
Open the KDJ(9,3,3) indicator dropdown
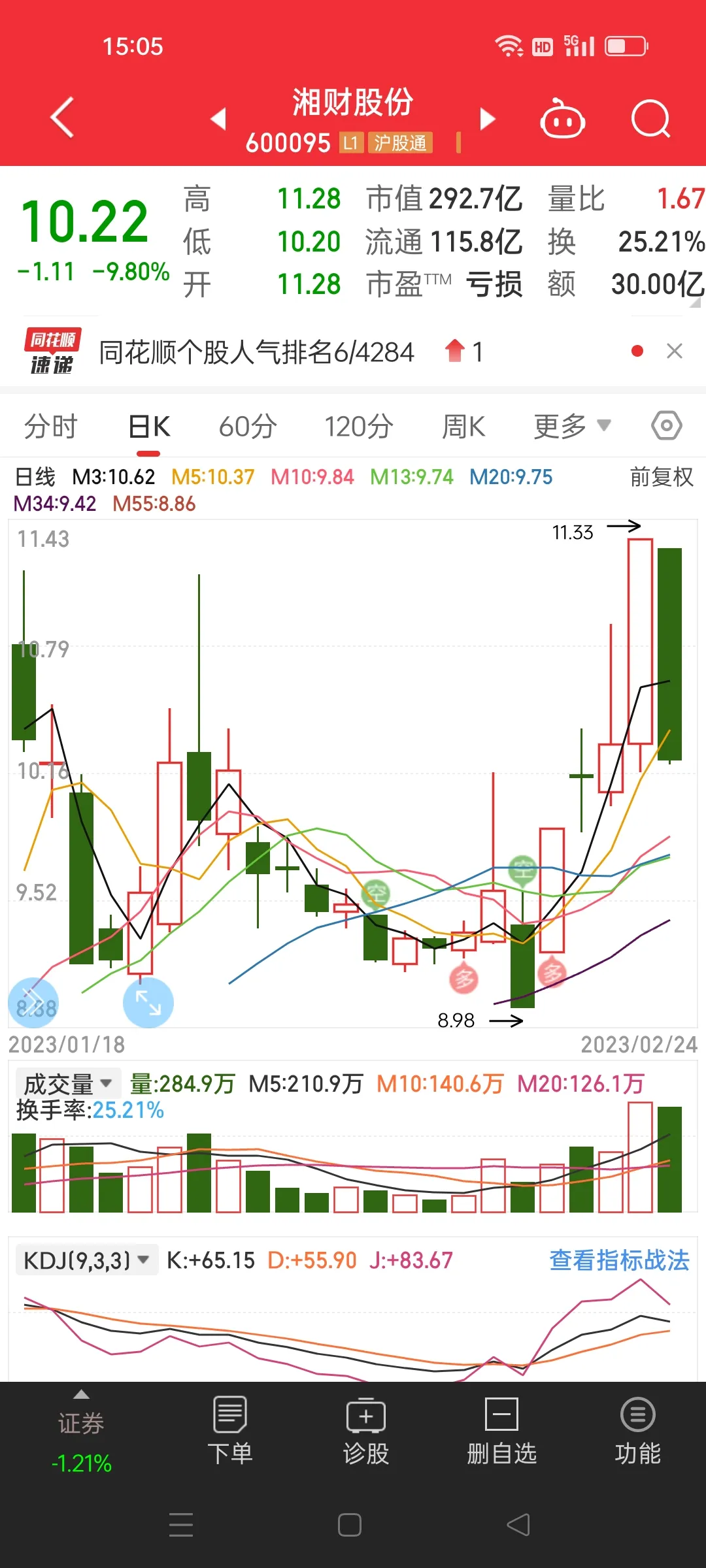pos(86,1260)
